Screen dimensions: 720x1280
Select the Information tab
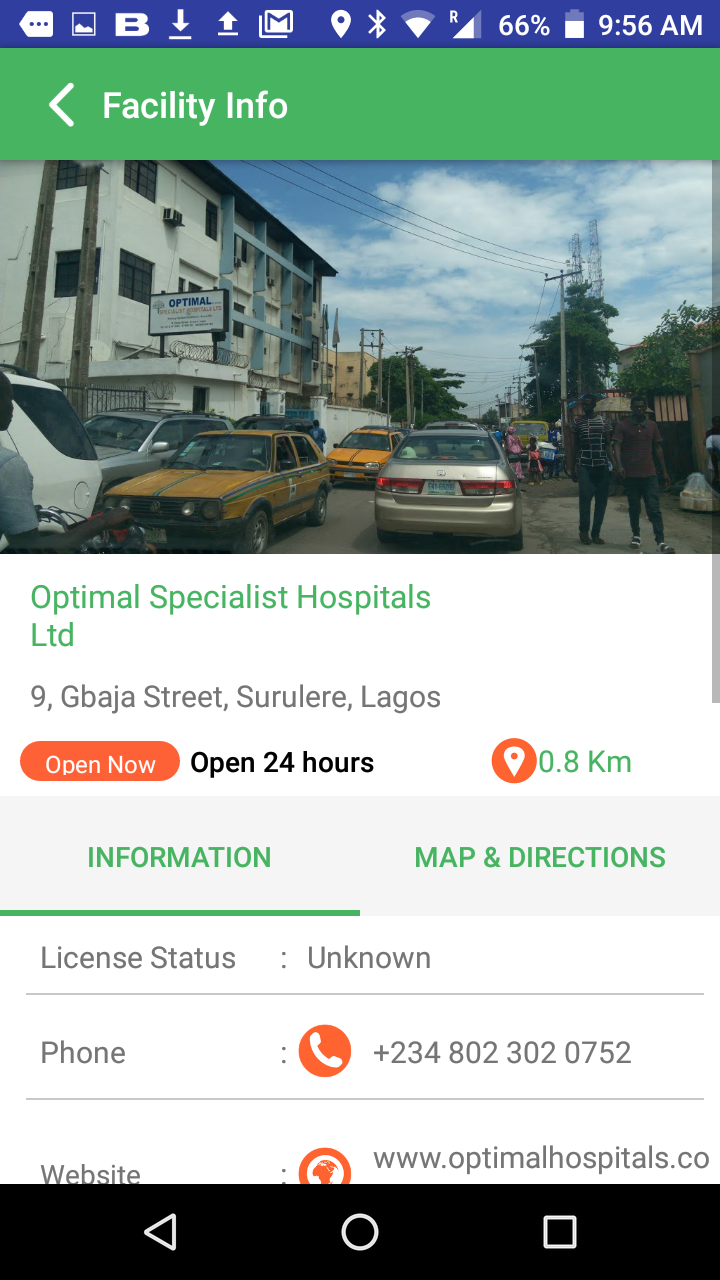coord(179,857)
